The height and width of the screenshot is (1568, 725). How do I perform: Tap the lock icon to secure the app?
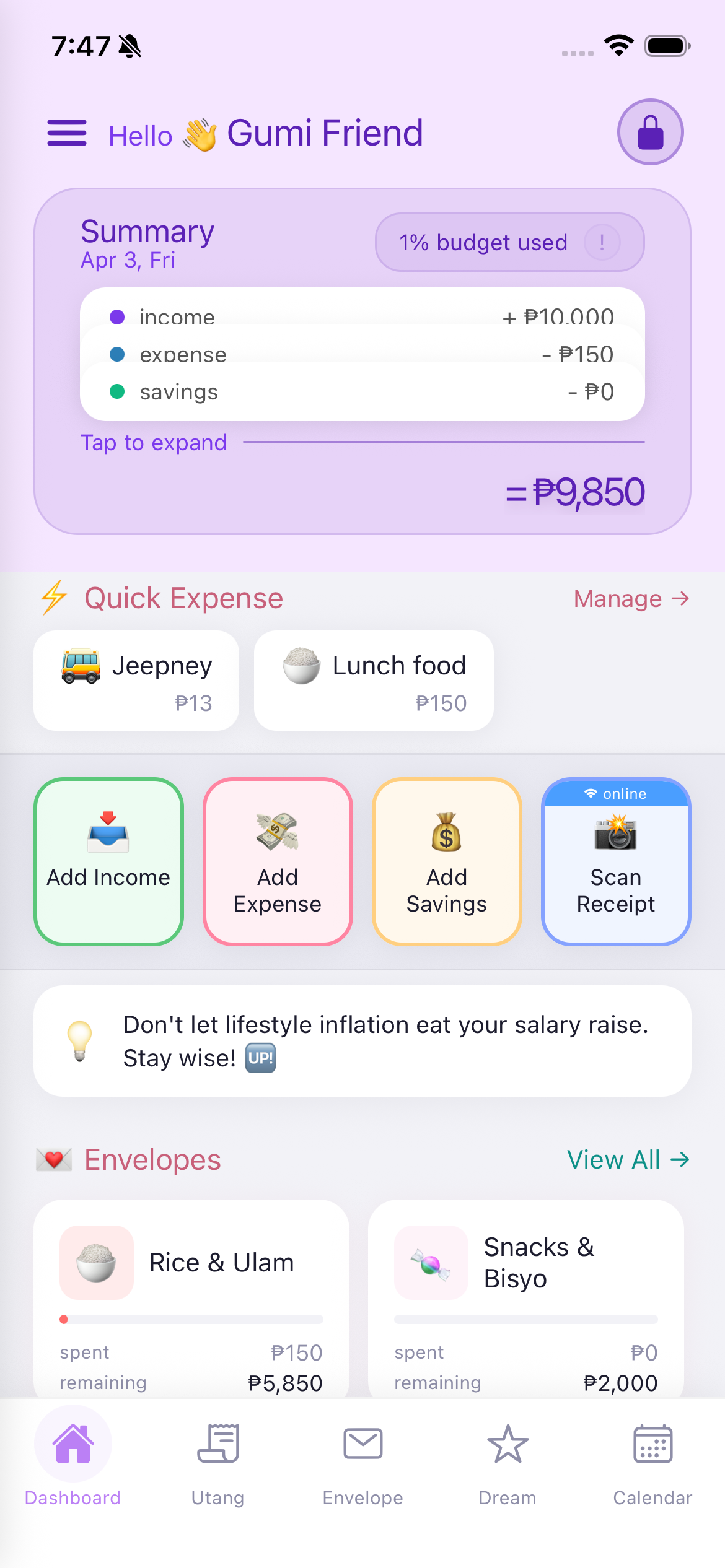click(649, 132)
